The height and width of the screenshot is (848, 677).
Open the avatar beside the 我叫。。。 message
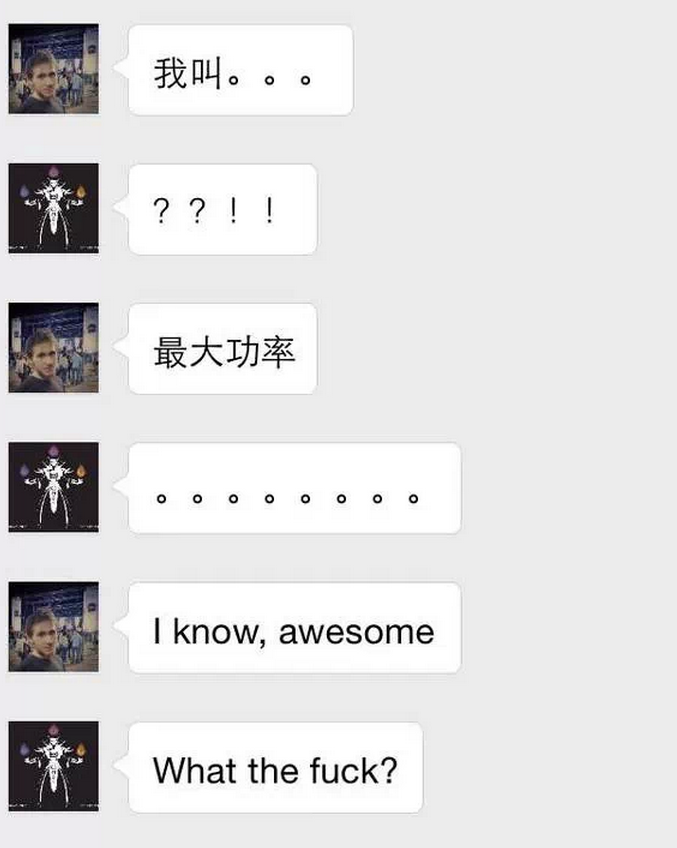tap(54, 69)
